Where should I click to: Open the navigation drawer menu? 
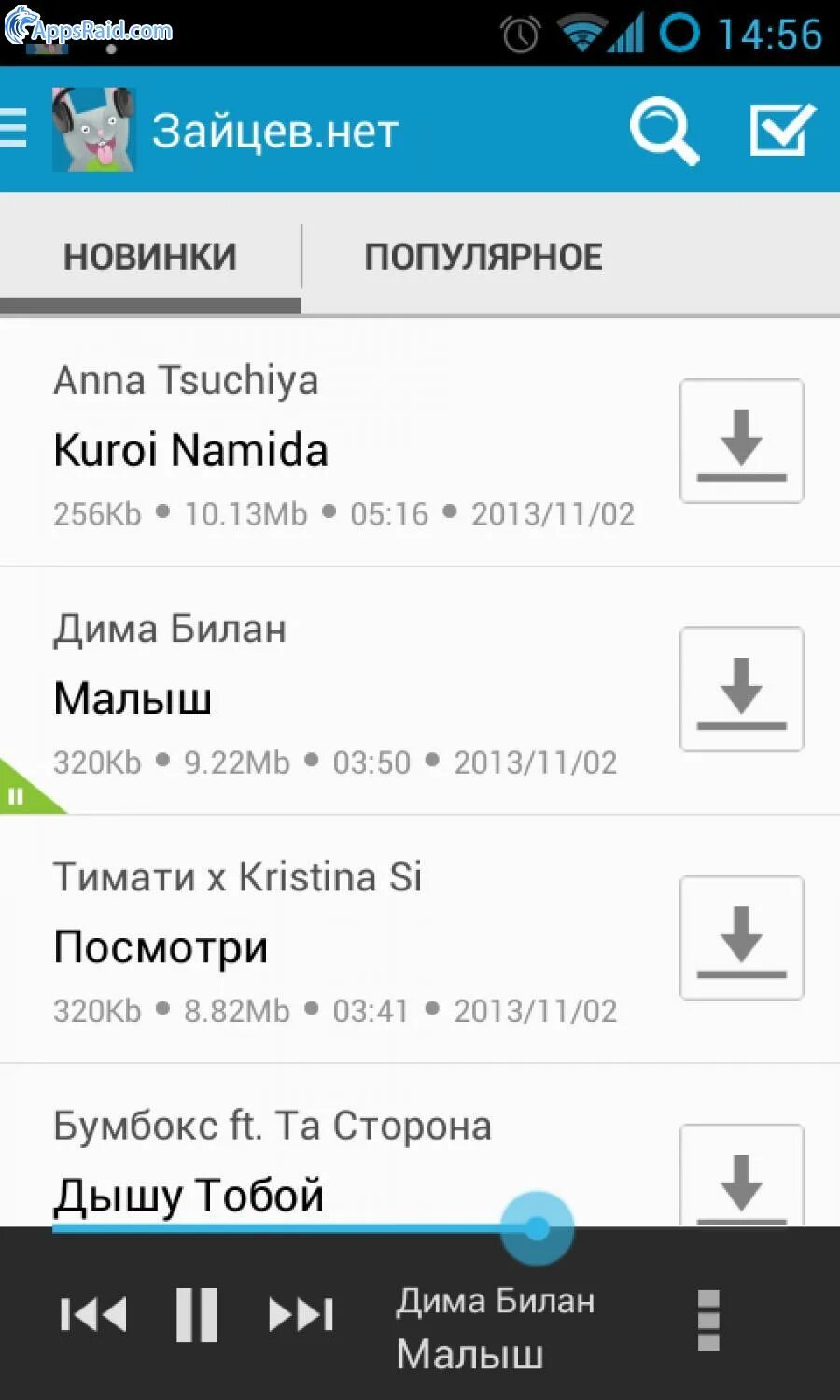tap(14, 129)
